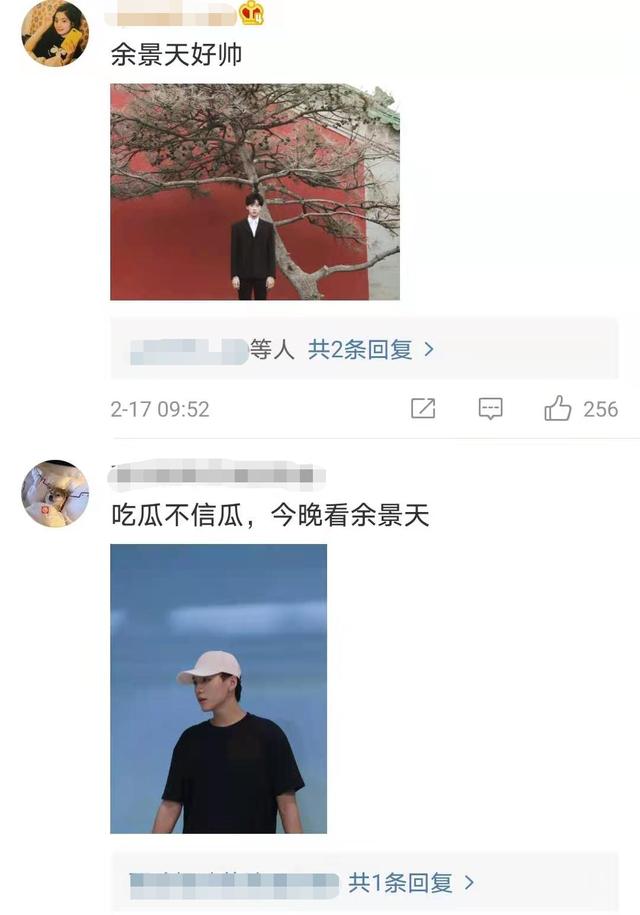Like the comment with 256 likes
640x915 pixels.
coord(558,408)
